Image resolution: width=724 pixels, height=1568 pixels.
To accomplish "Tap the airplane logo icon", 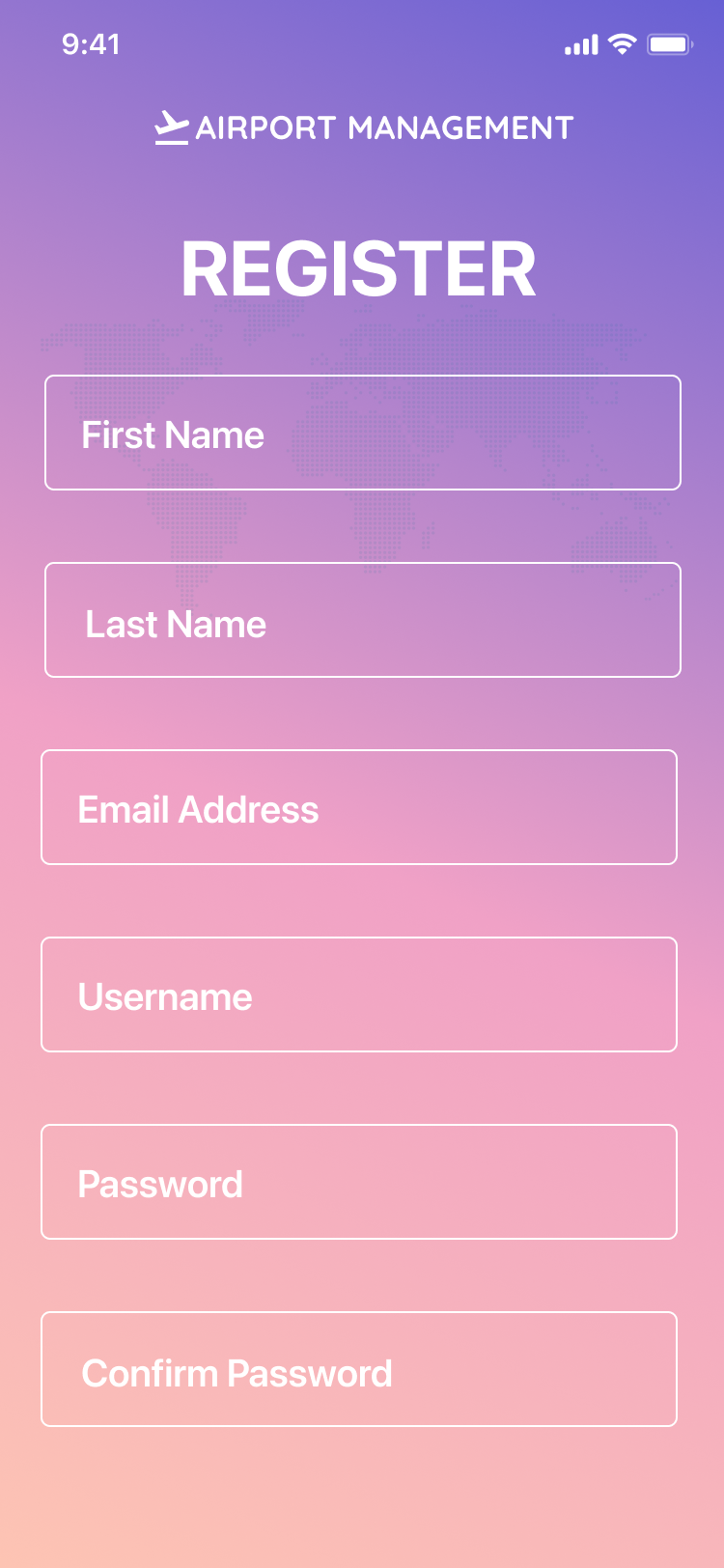I will 171,126.
